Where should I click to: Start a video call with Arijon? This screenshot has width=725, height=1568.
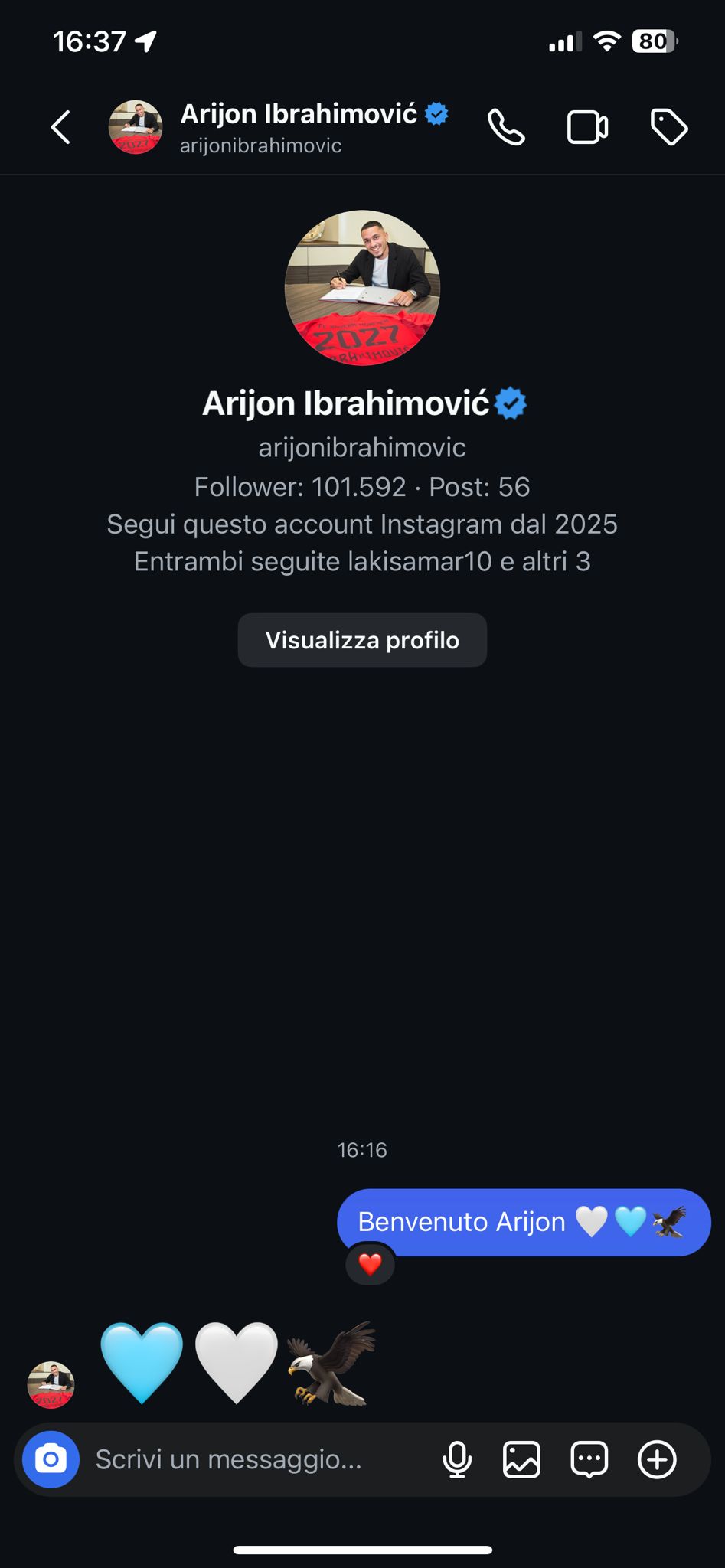pyautogui.click(x=587, y=127)
